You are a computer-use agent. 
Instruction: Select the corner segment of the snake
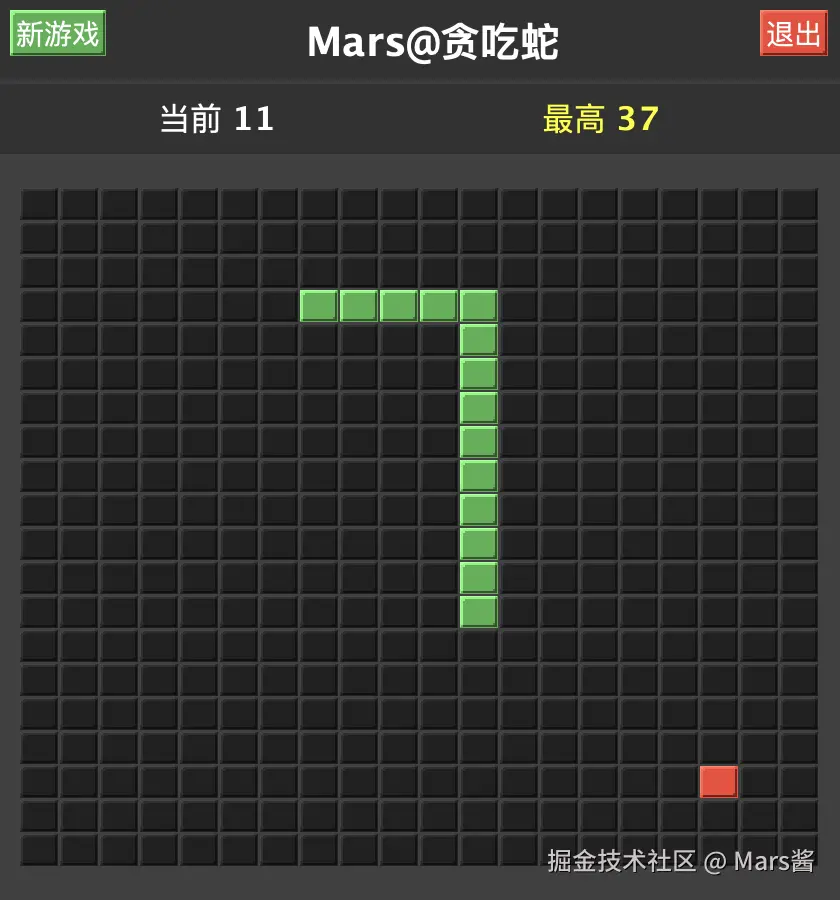[x=479, y=305]
